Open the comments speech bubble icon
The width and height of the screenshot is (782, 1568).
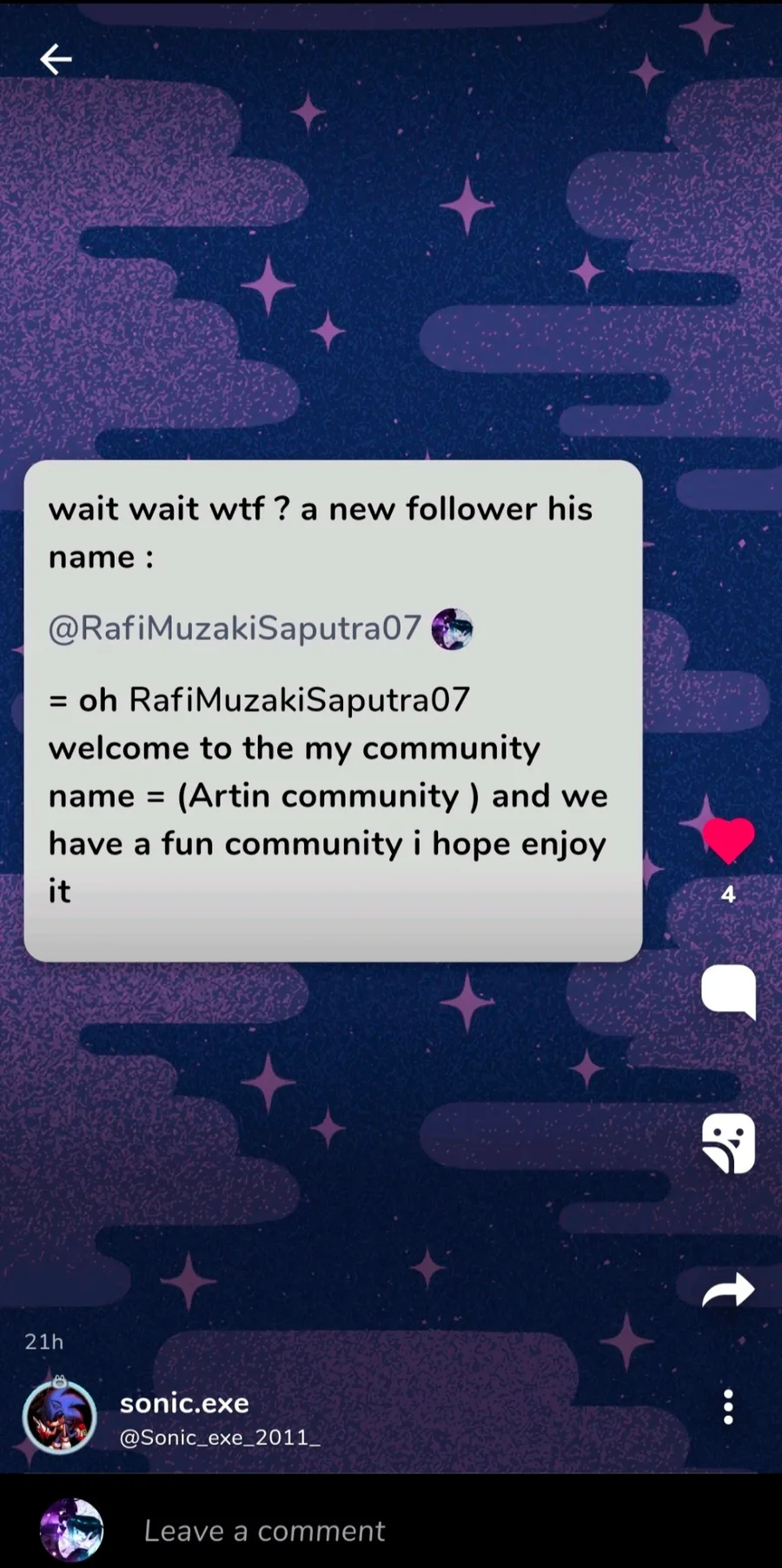click(x=728, y=991)
